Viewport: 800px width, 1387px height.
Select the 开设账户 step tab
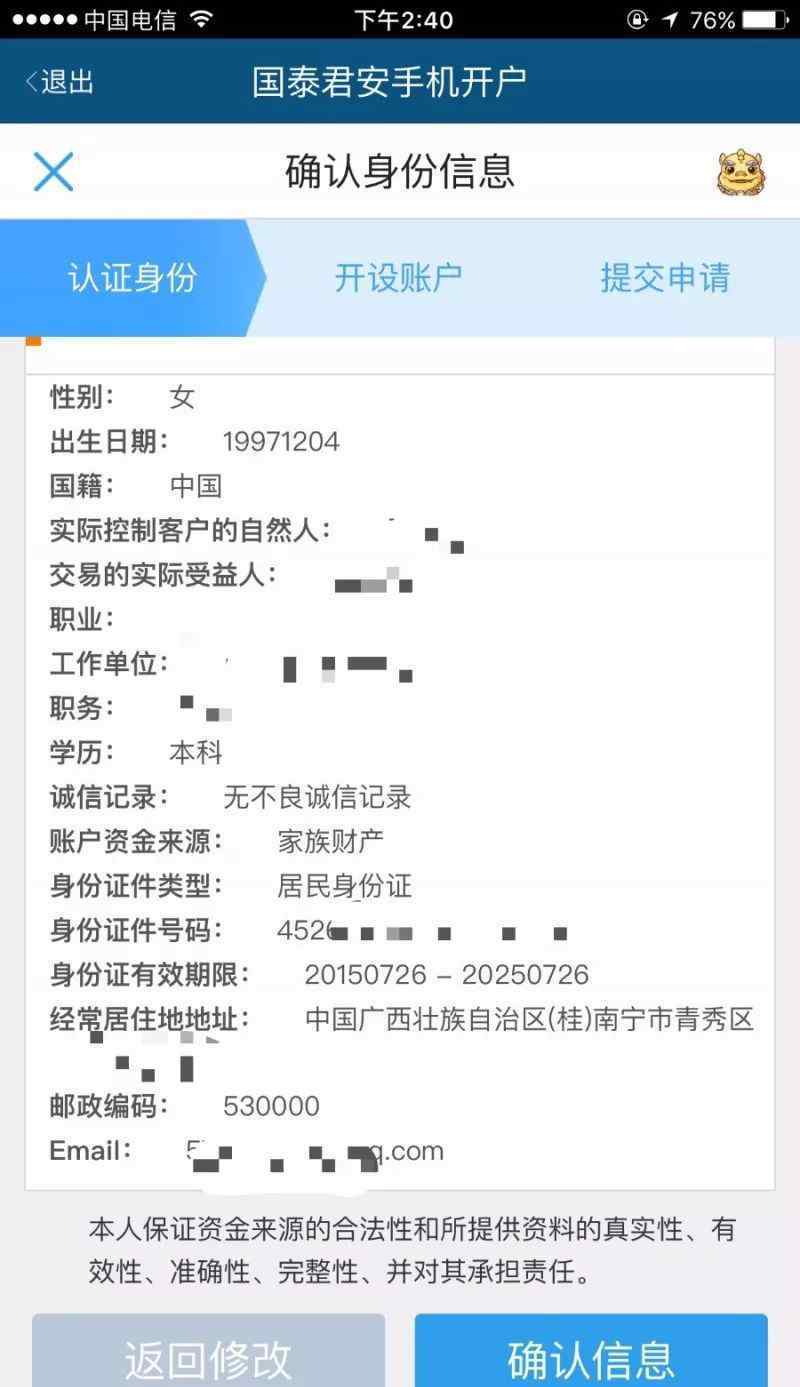point(398,278)
